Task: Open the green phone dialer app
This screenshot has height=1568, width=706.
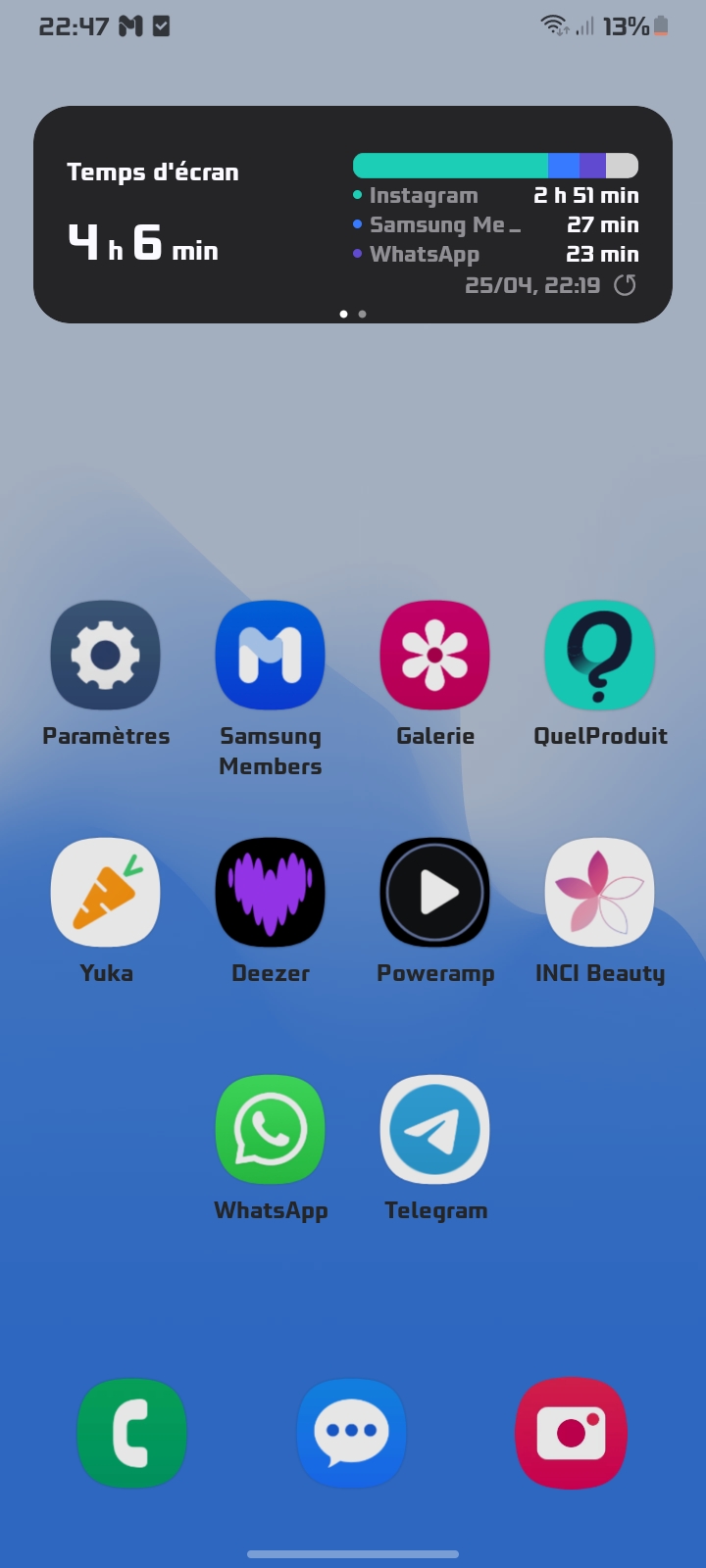Action: [132, 1433]
